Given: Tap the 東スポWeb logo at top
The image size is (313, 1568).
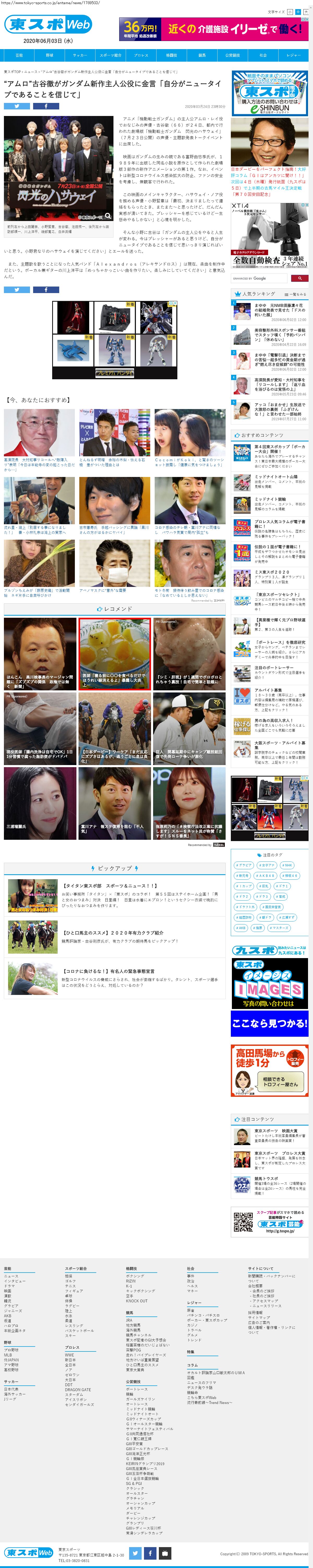Looking at the screenshot, I should click(48, 24).
